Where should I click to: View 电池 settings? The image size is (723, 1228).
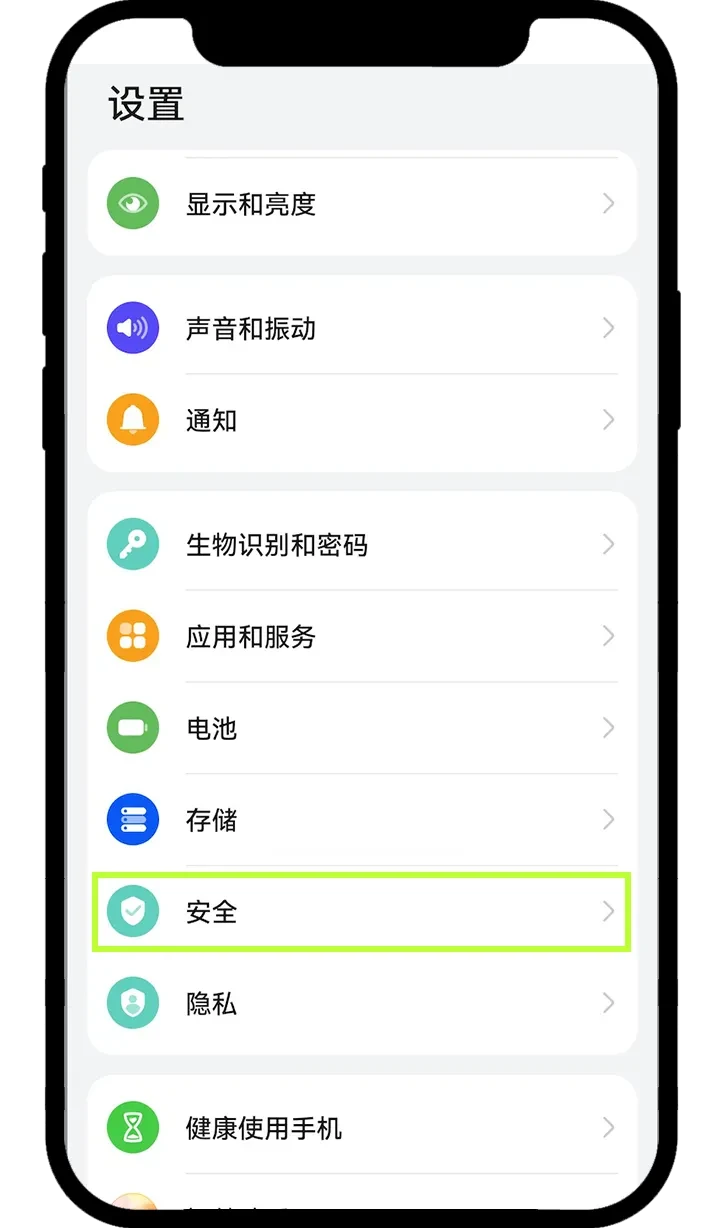tap(360, 728)
